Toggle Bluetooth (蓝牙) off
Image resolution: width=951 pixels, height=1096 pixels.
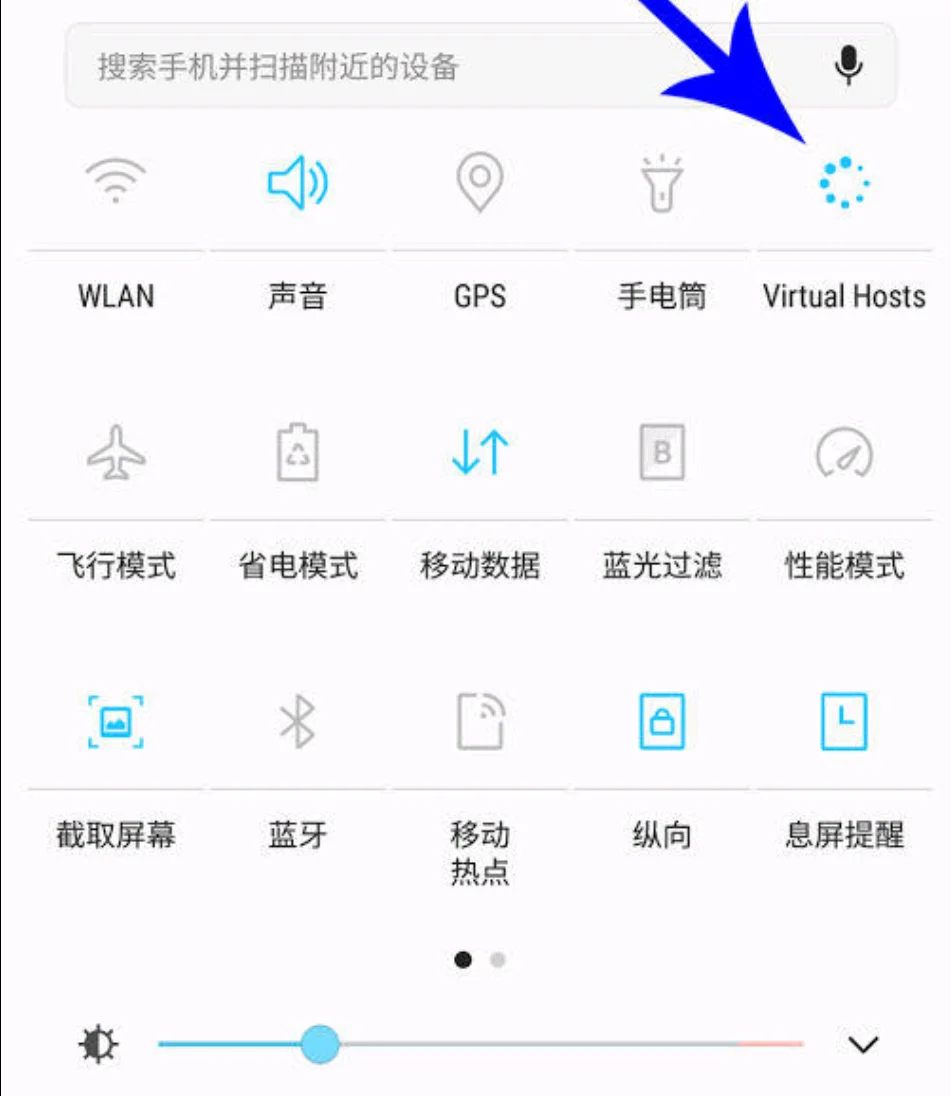point(297,723)
